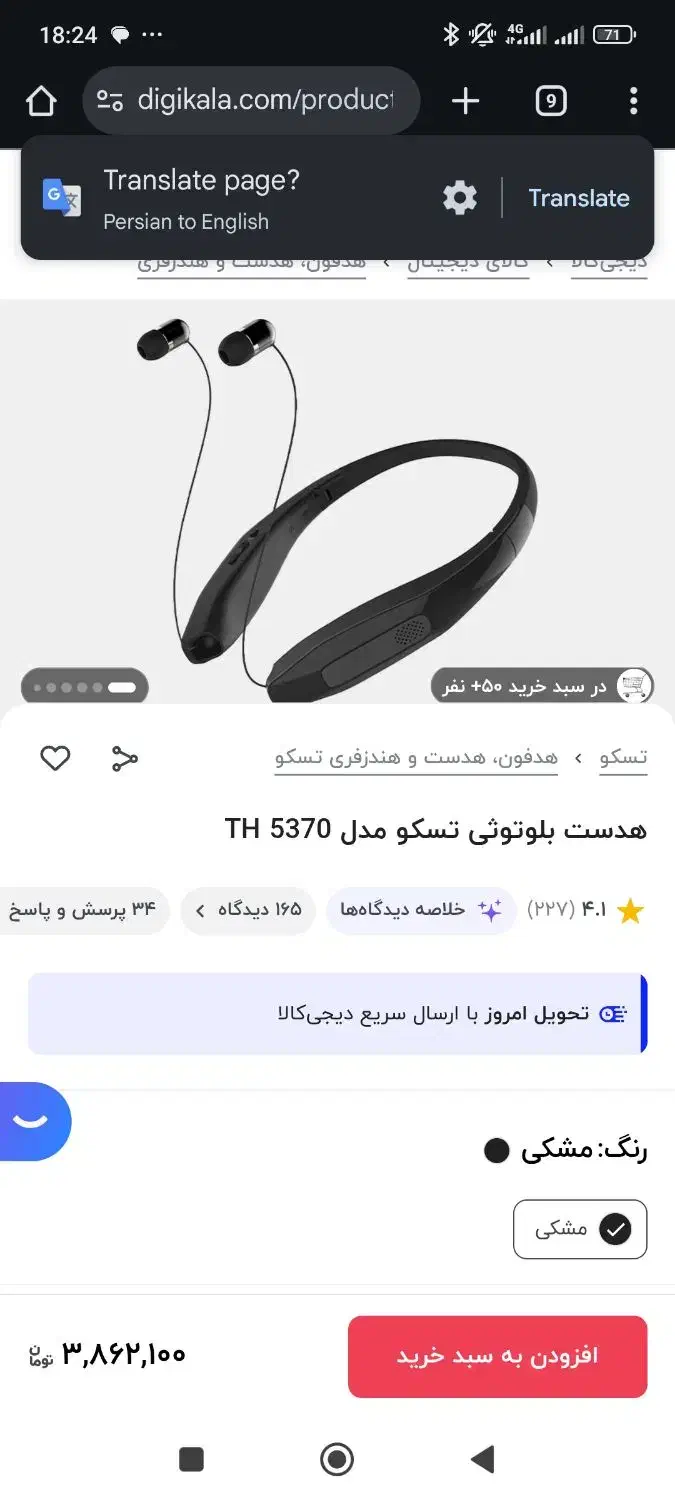
Task: Share this product
Action: click(x=124, y=758)
